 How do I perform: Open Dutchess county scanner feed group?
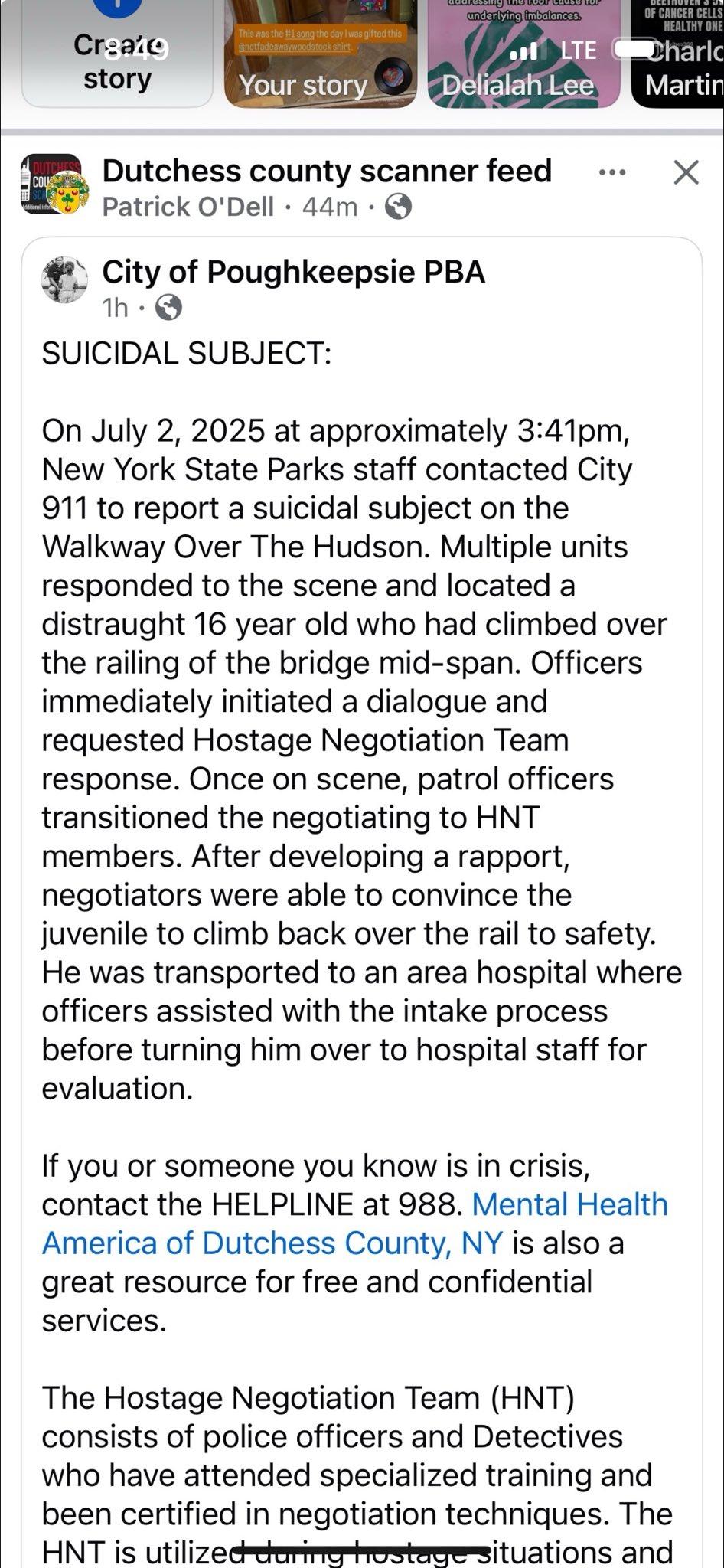(327, 171)
